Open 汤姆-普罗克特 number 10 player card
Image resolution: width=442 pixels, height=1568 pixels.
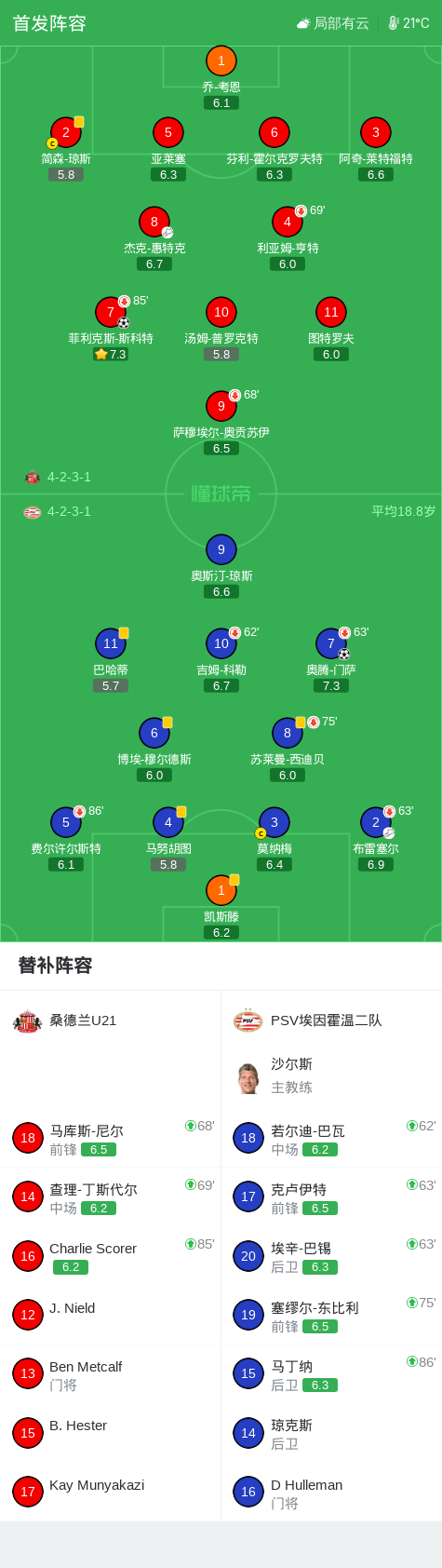point(221,329)
